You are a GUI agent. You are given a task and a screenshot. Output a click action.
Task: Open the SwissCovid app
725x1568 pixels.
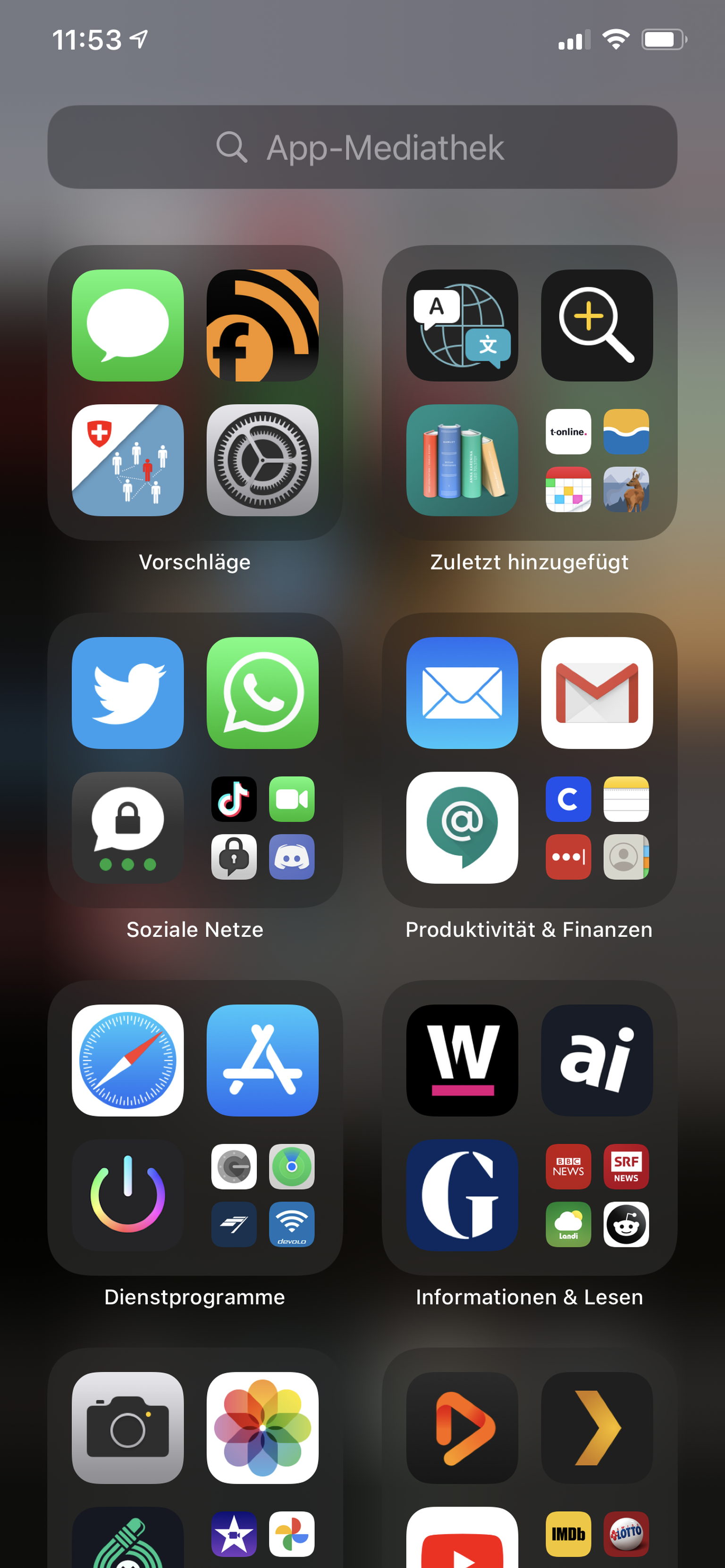127,460
